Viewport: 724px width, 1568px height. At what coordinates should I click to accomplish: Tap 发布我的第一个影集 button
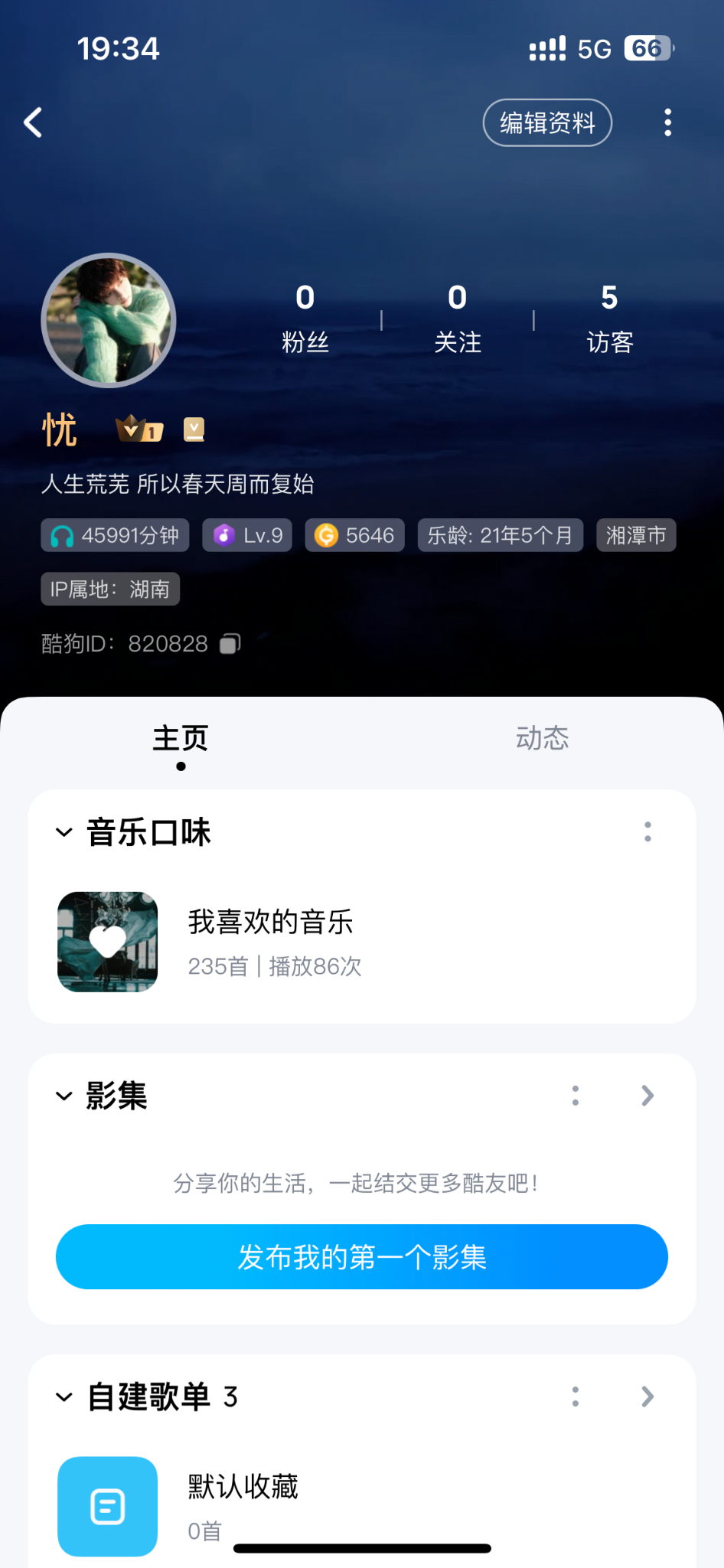click(x=361, y=1256)
